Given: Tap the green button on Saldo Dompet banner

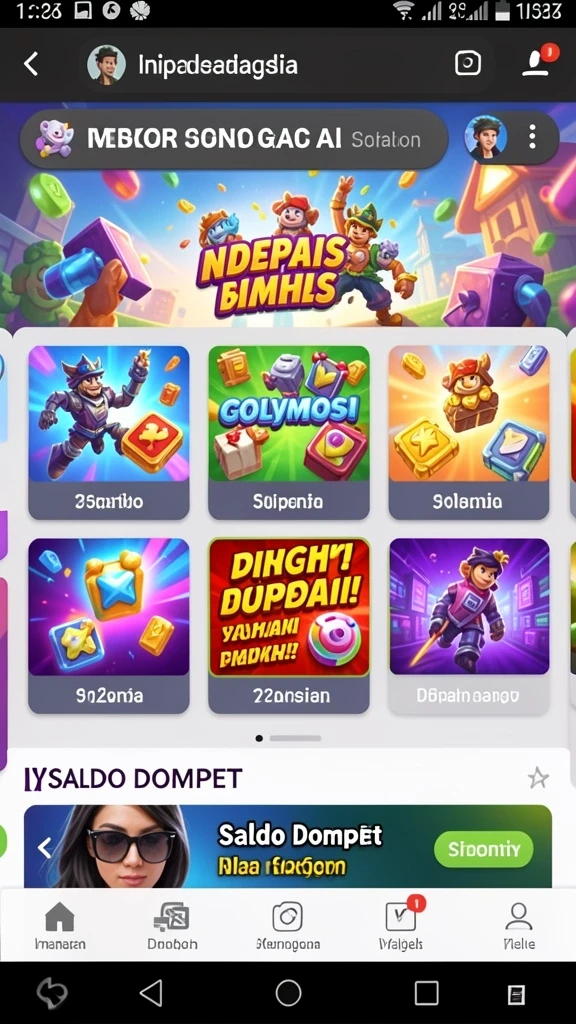Looking at the screenshot, I should 483,849.
